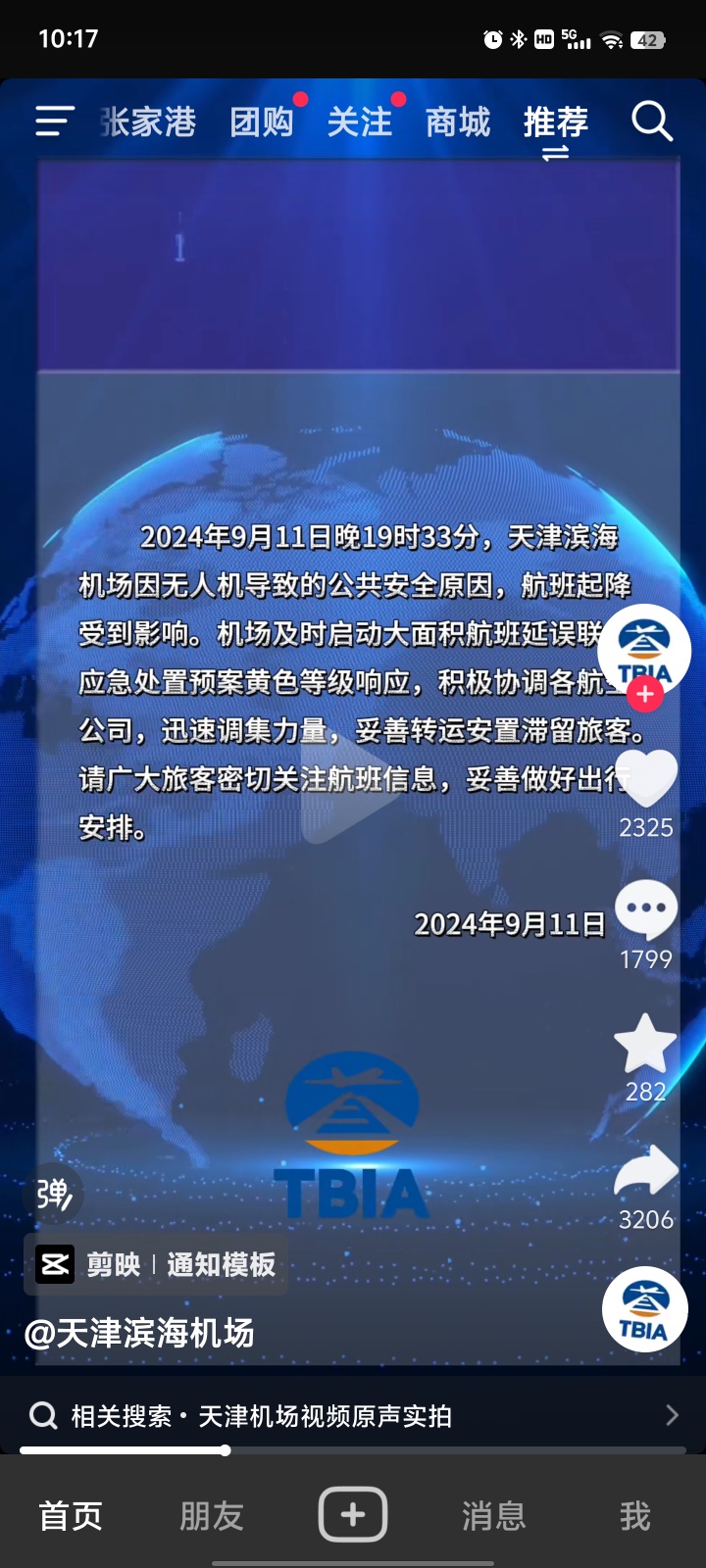Open the 关注 following feed
706x1568 pixels.
(x=359, y=122)
